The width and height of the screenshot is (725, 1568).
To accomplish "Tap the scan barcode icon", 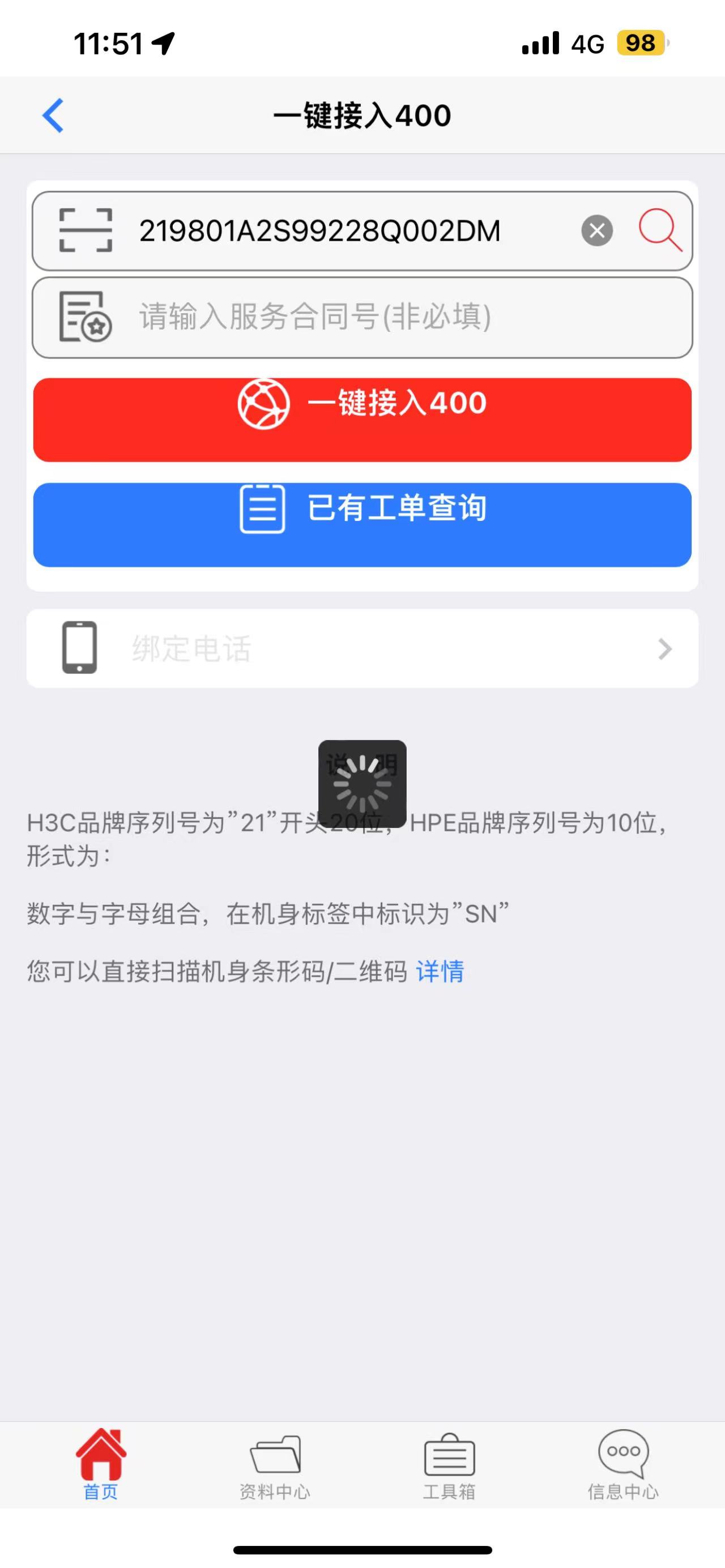I will 85,230.
